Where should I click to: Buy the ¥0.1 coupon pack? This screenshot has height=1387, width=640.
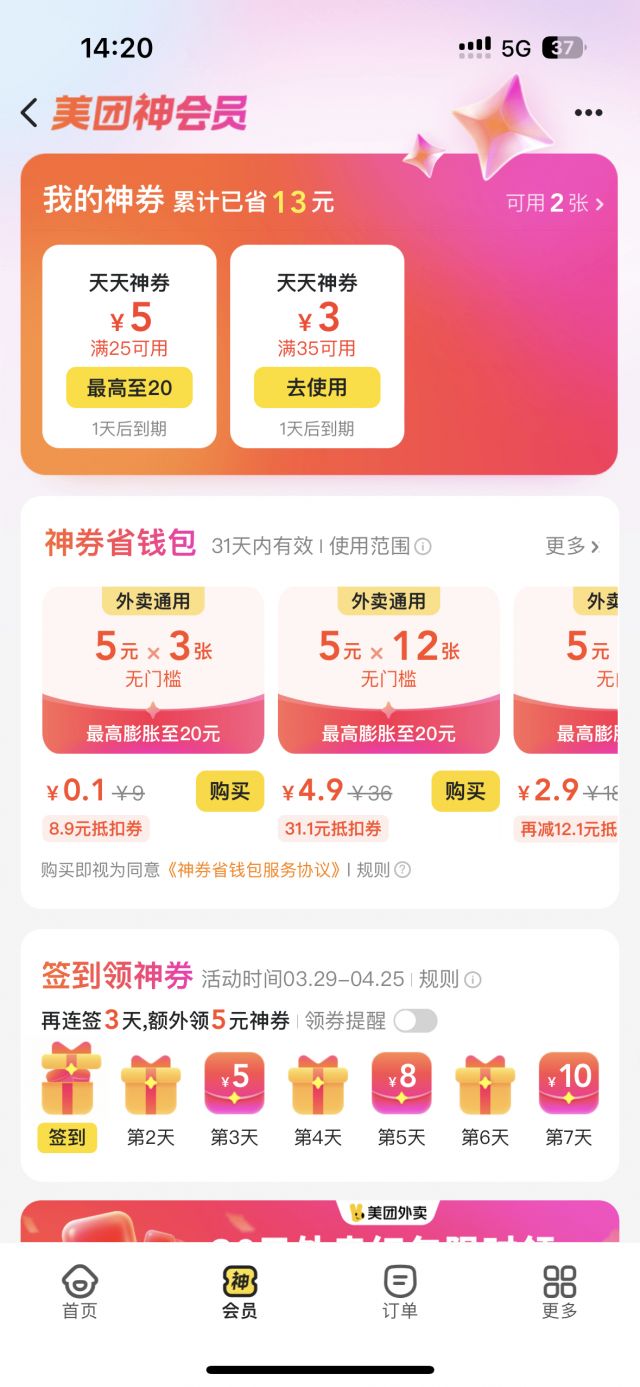(x=229, y=792)
